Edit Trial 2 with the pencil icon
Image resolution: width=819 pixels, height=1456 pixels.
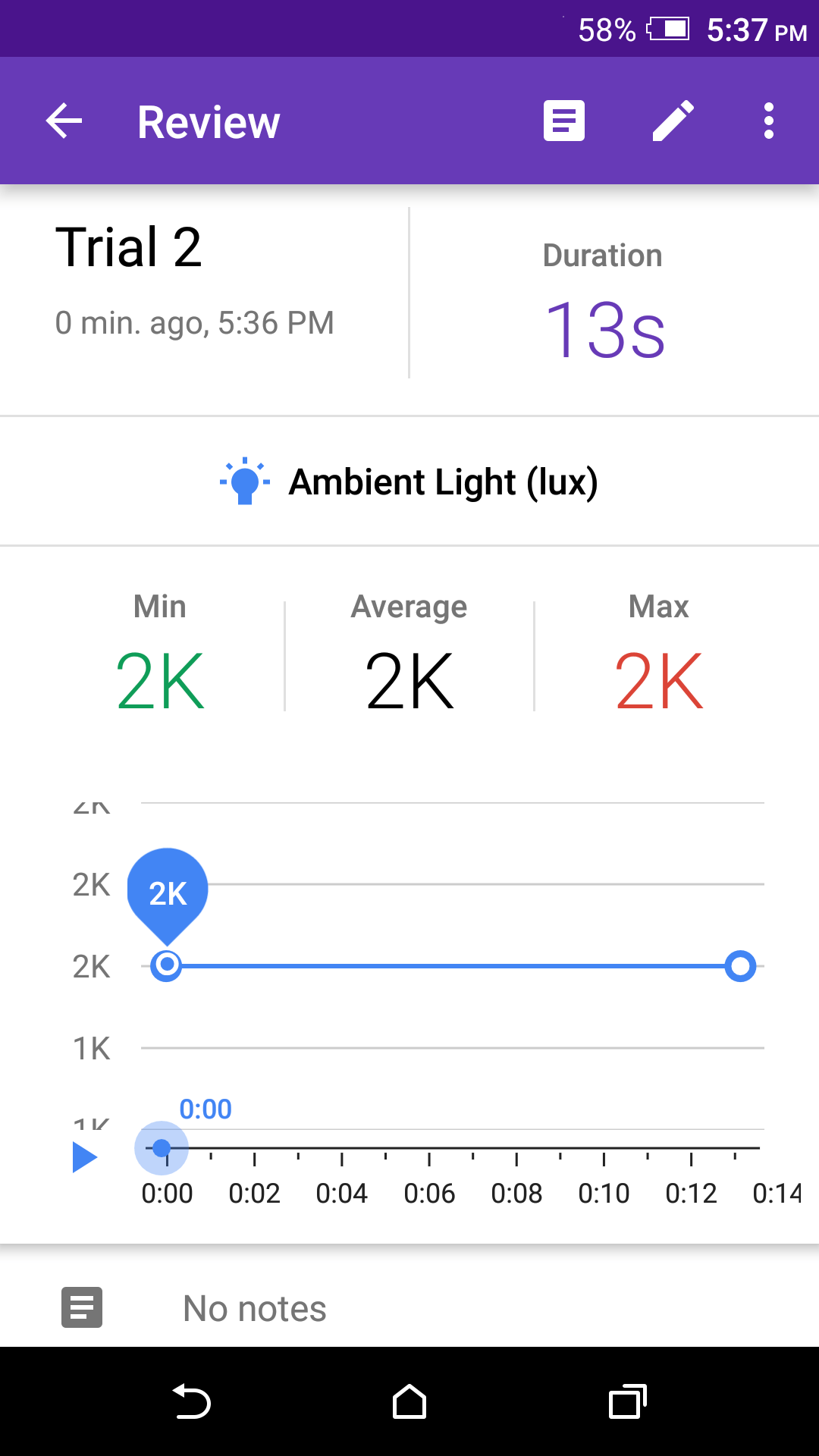[x=673, y=121]
